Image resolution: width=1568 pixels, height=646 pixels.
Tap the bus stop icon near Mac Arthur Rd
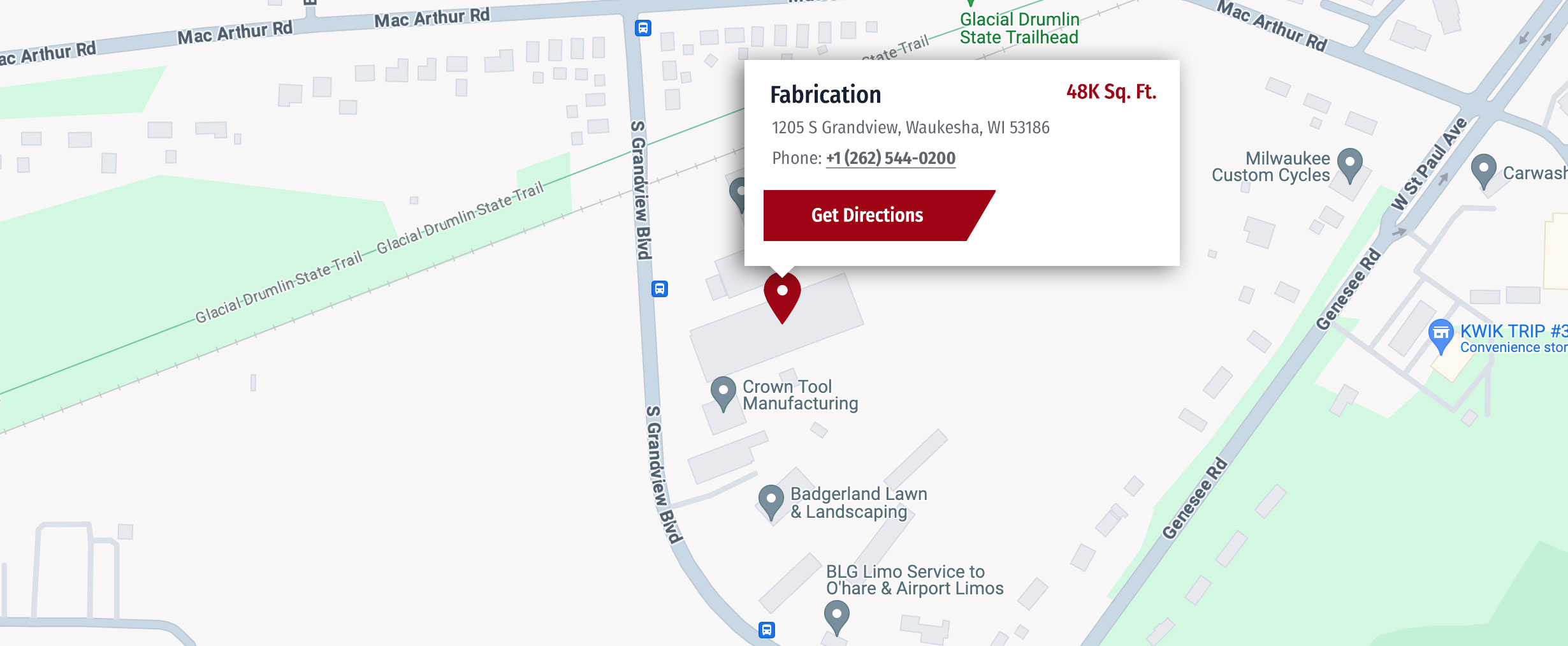(643, 28)
